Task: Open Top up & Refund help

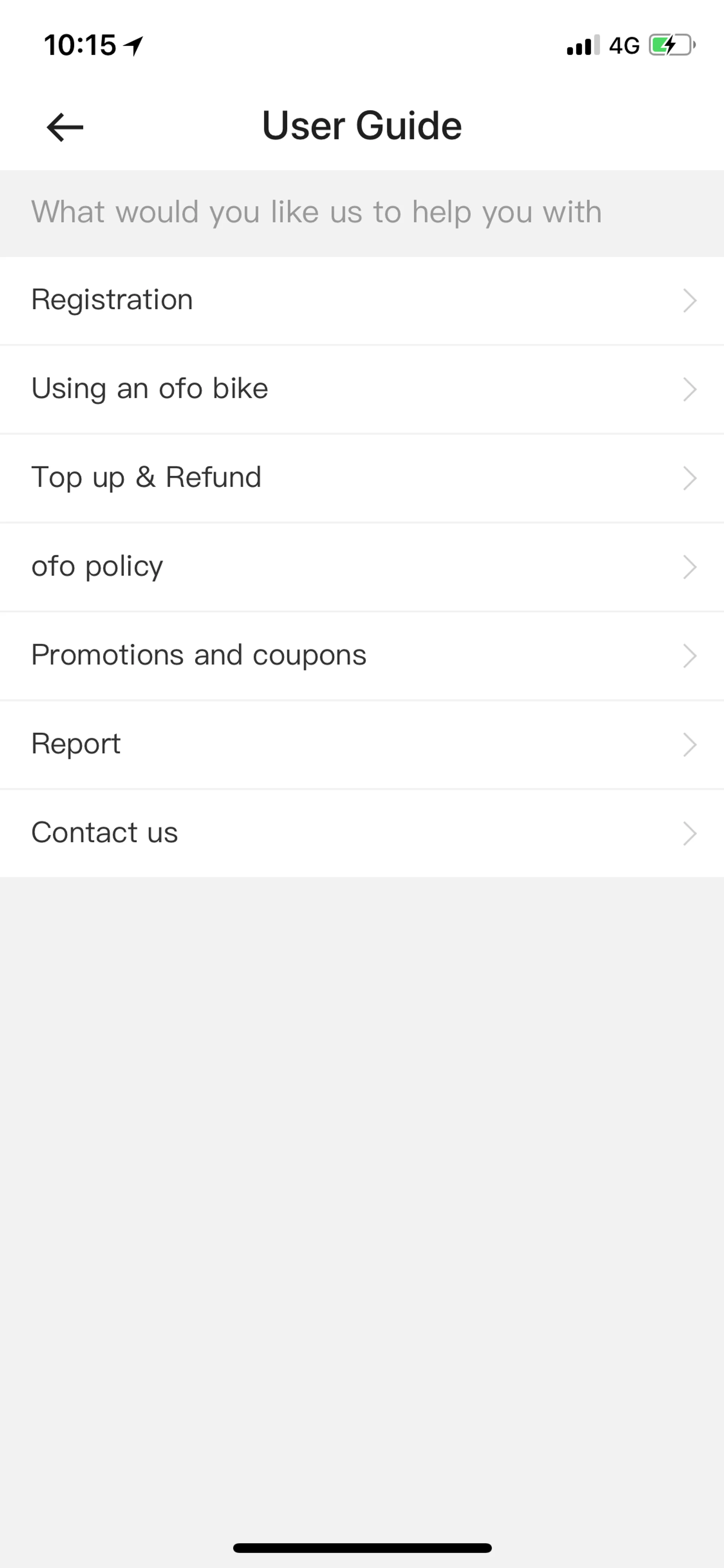Action: pyautogui.click(x=361, y=478)
